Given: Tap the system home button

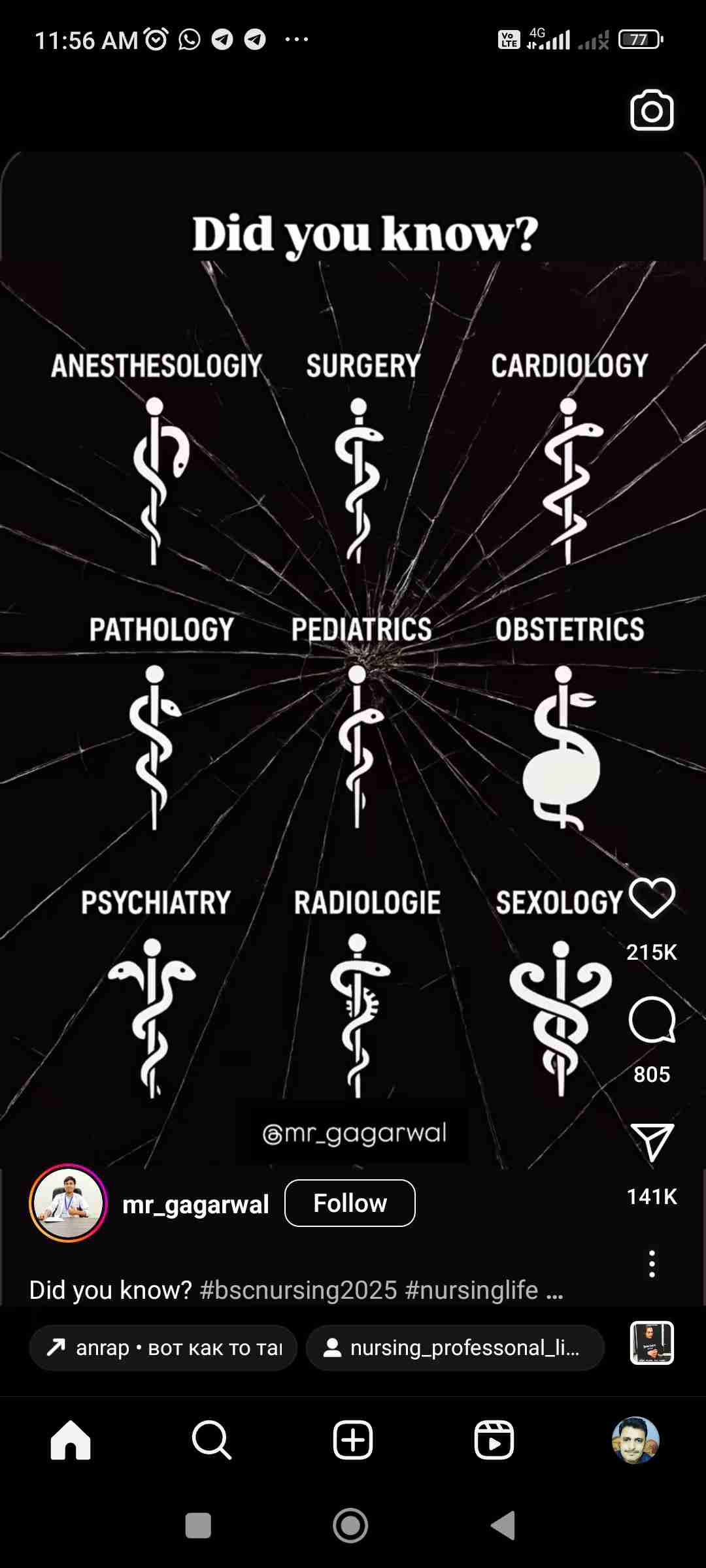Looking at the screenshot, I should (350, 1526).
